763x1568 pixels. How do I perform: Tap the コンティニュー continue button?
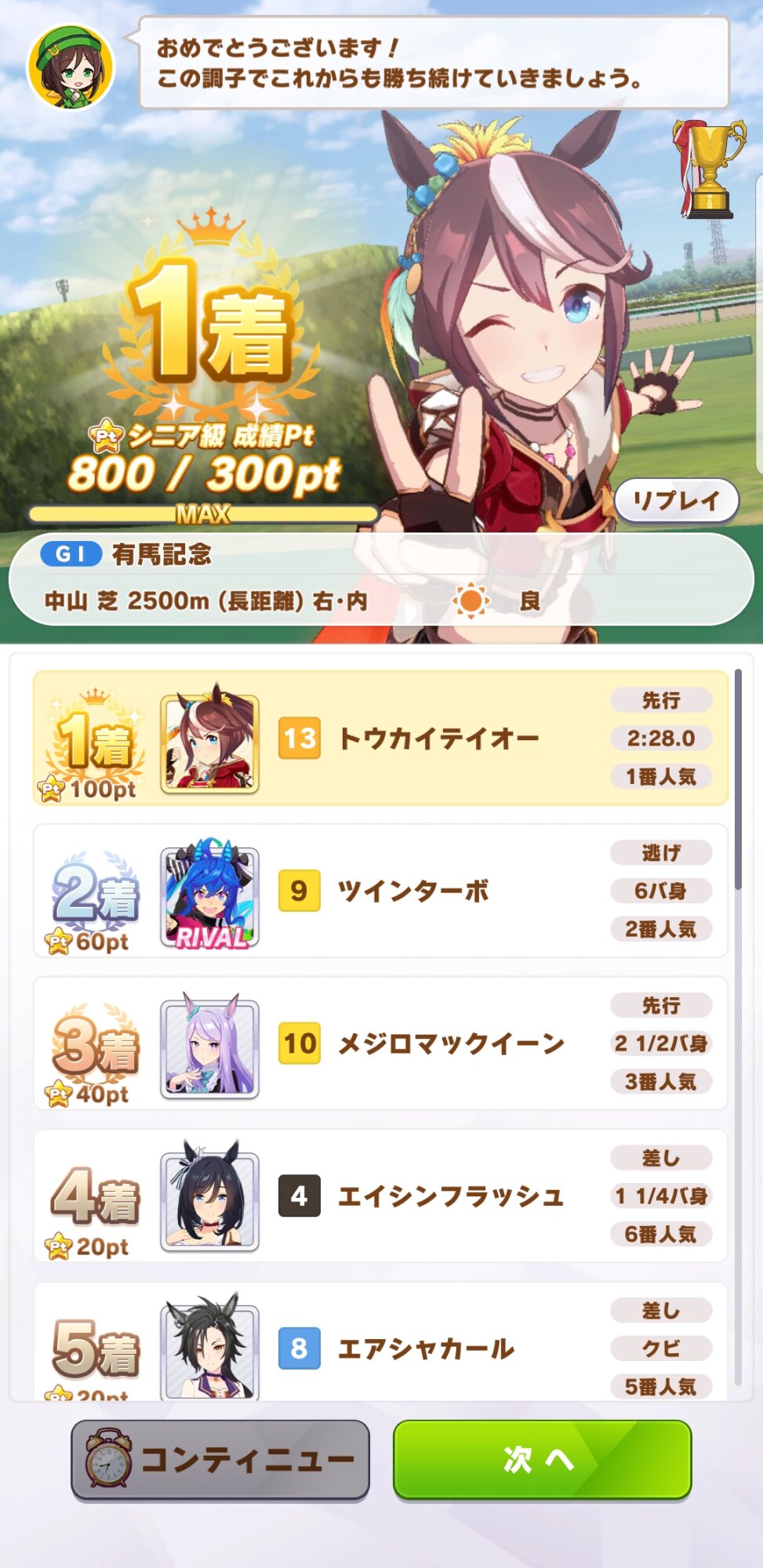point(220,1460)
